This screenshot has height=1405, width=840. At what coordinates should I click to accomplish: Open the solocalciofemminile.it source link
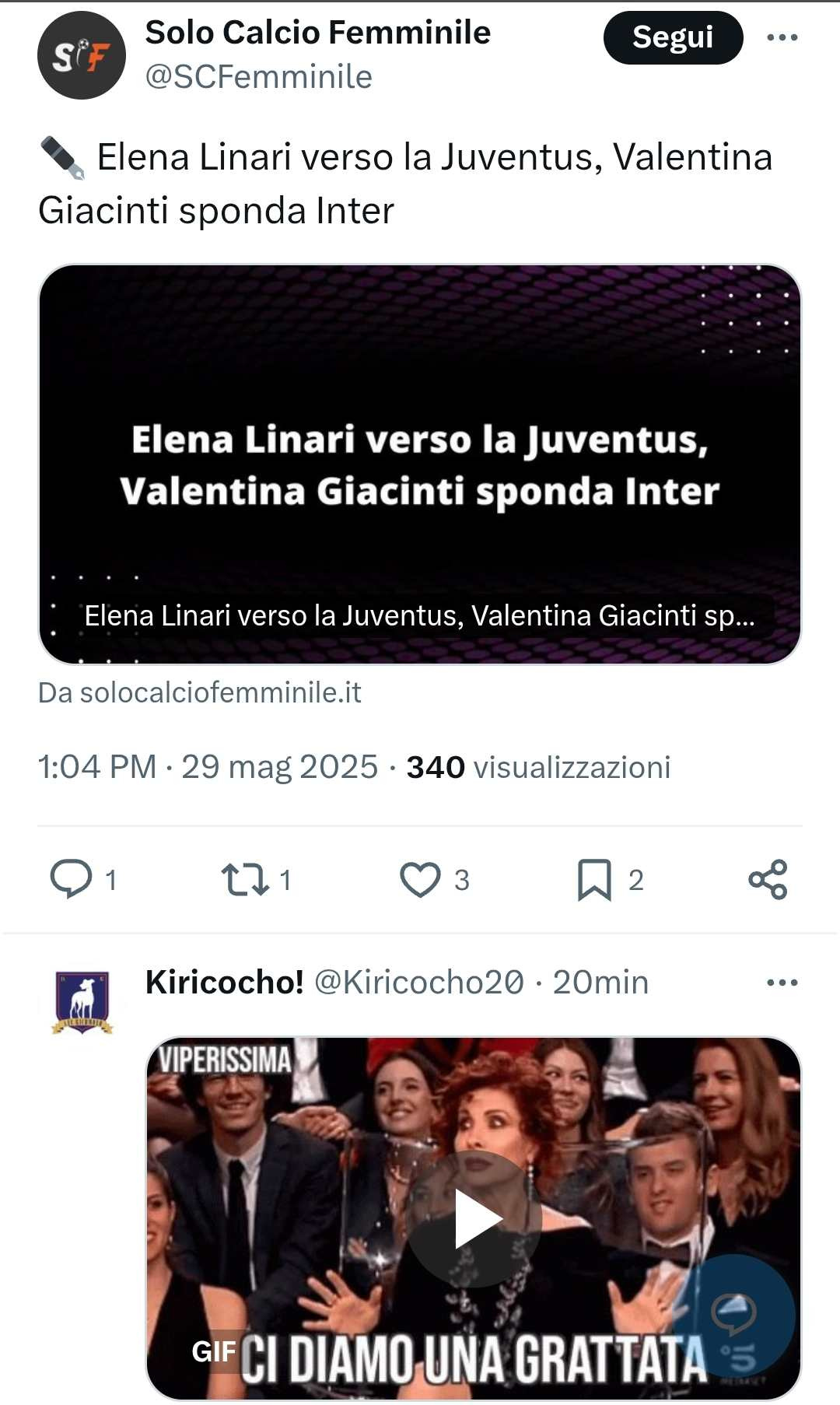(x=200, y=692)
